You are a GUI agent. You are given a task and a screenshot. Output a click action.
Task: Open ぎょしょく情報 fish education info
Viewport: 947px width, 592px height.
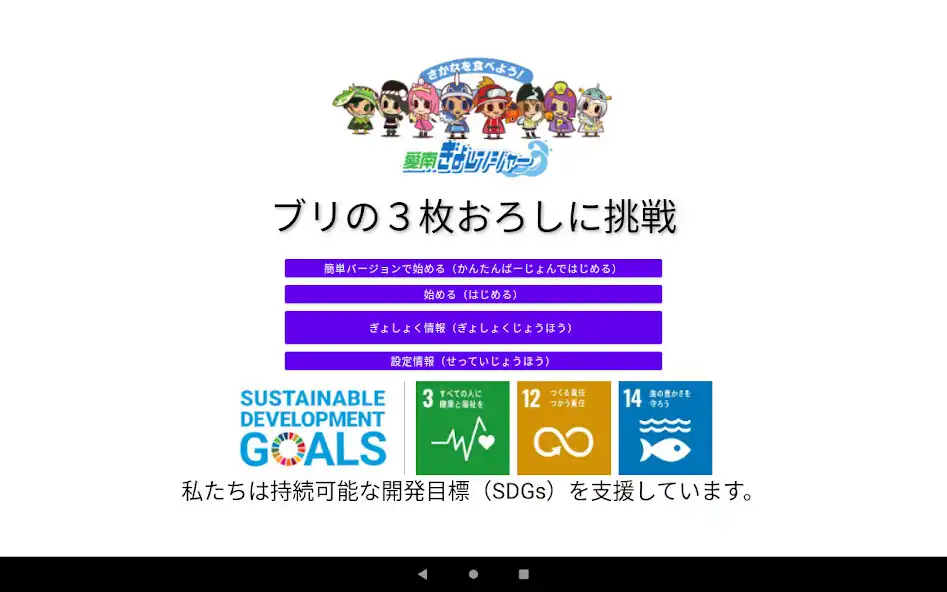pyautogui.click(x=473, y=327)
